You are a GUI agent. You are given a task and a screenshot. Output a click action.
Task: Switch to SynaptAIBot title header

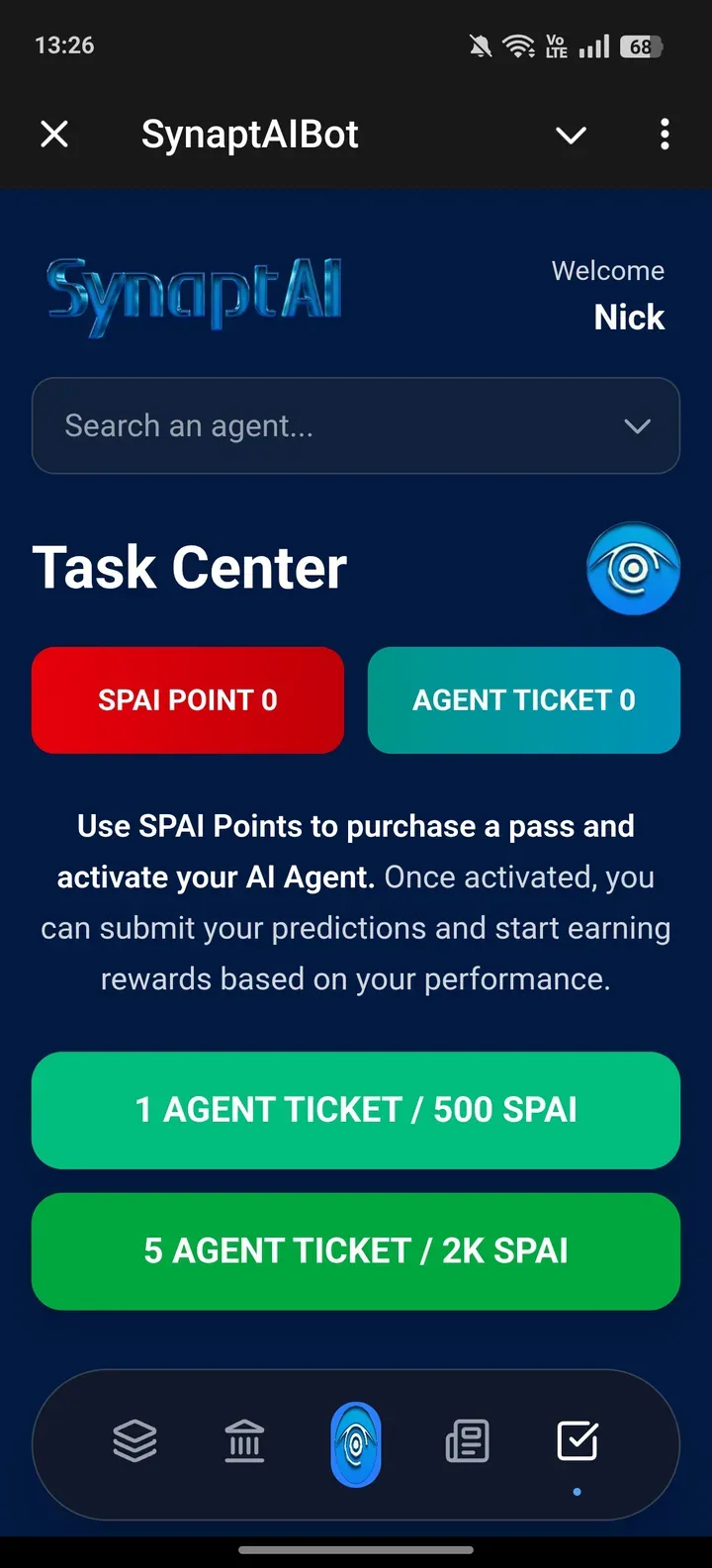point(250,134)
